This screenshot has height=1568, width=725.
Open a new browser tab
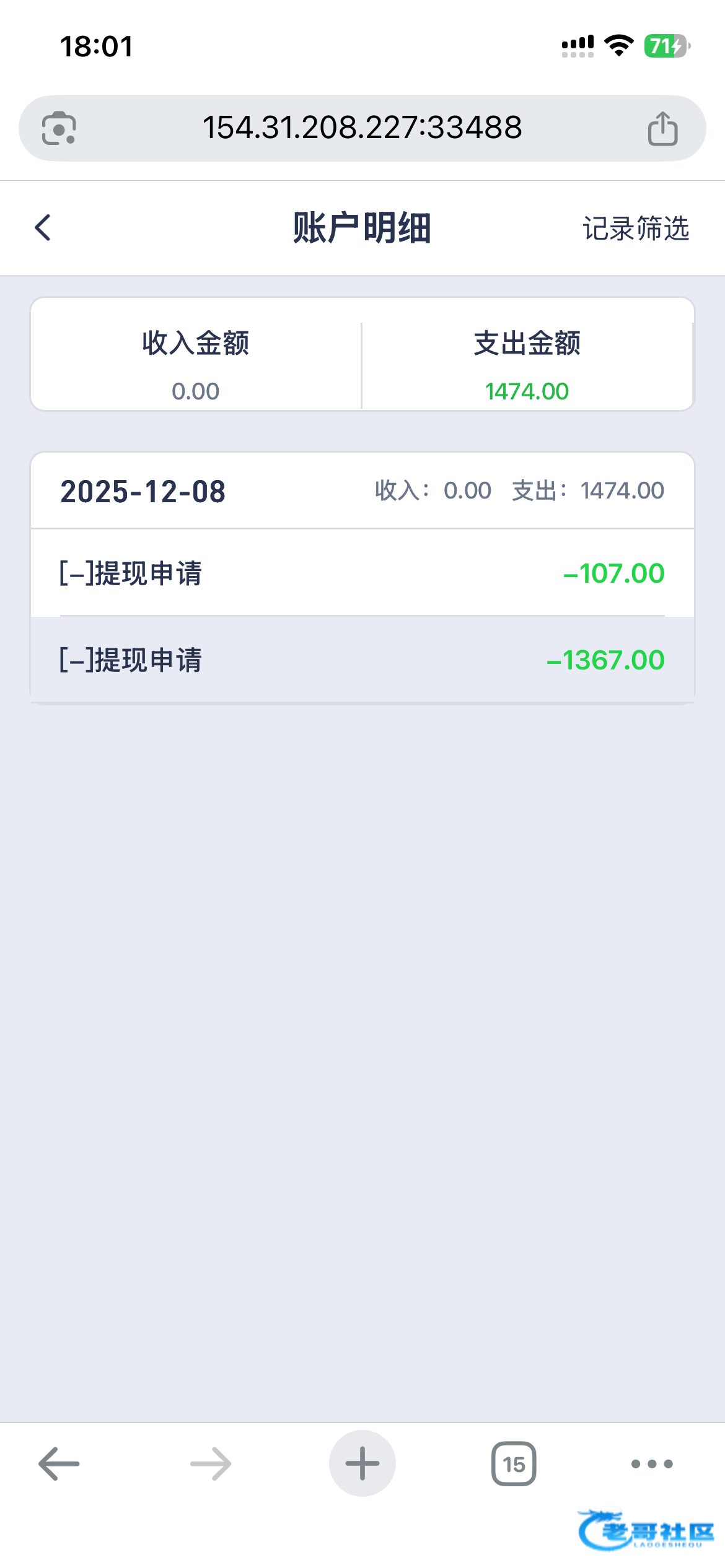click(x=362, y=1463)
